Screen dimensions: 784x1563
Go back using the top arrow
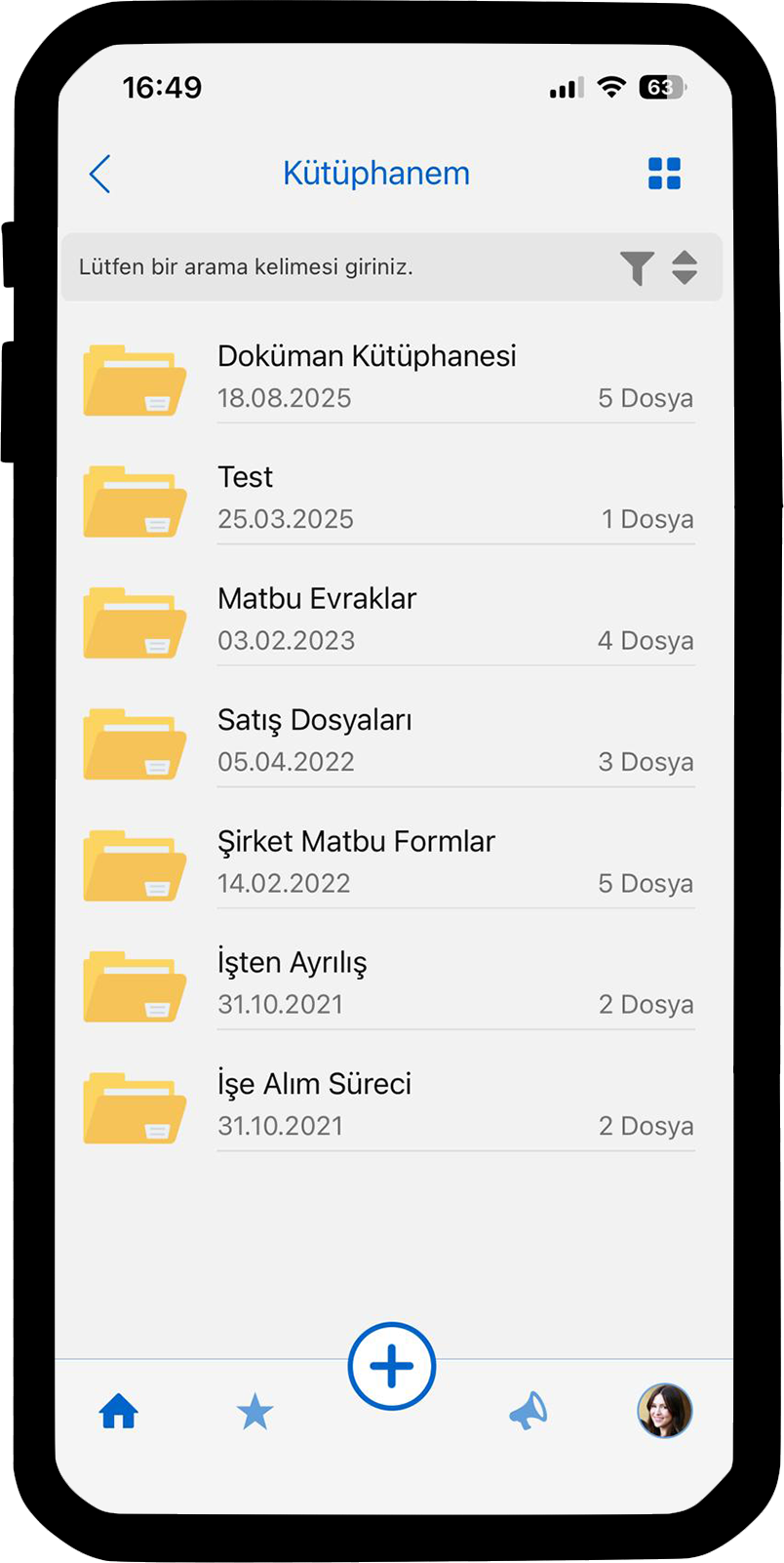coord(99,175)
